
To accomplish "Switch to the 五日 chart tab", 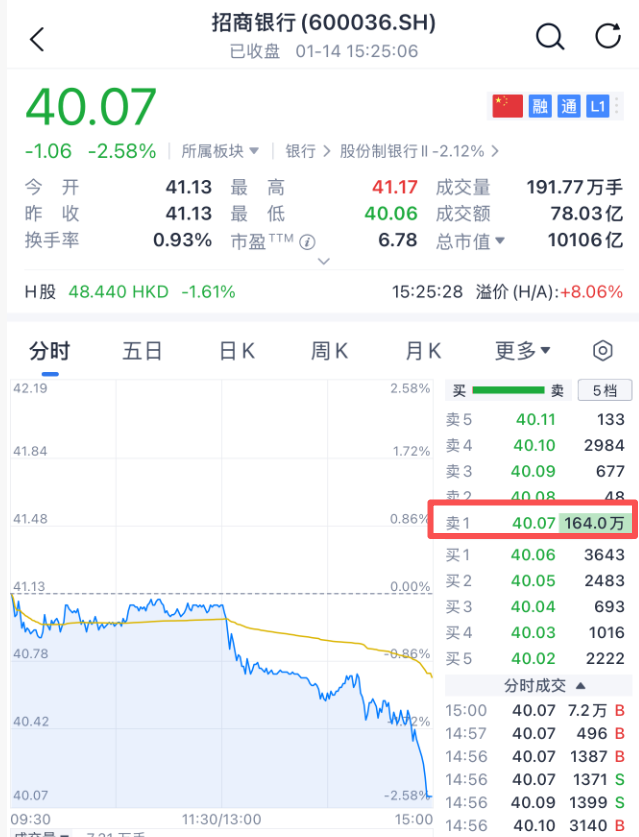I will [142, 351].
